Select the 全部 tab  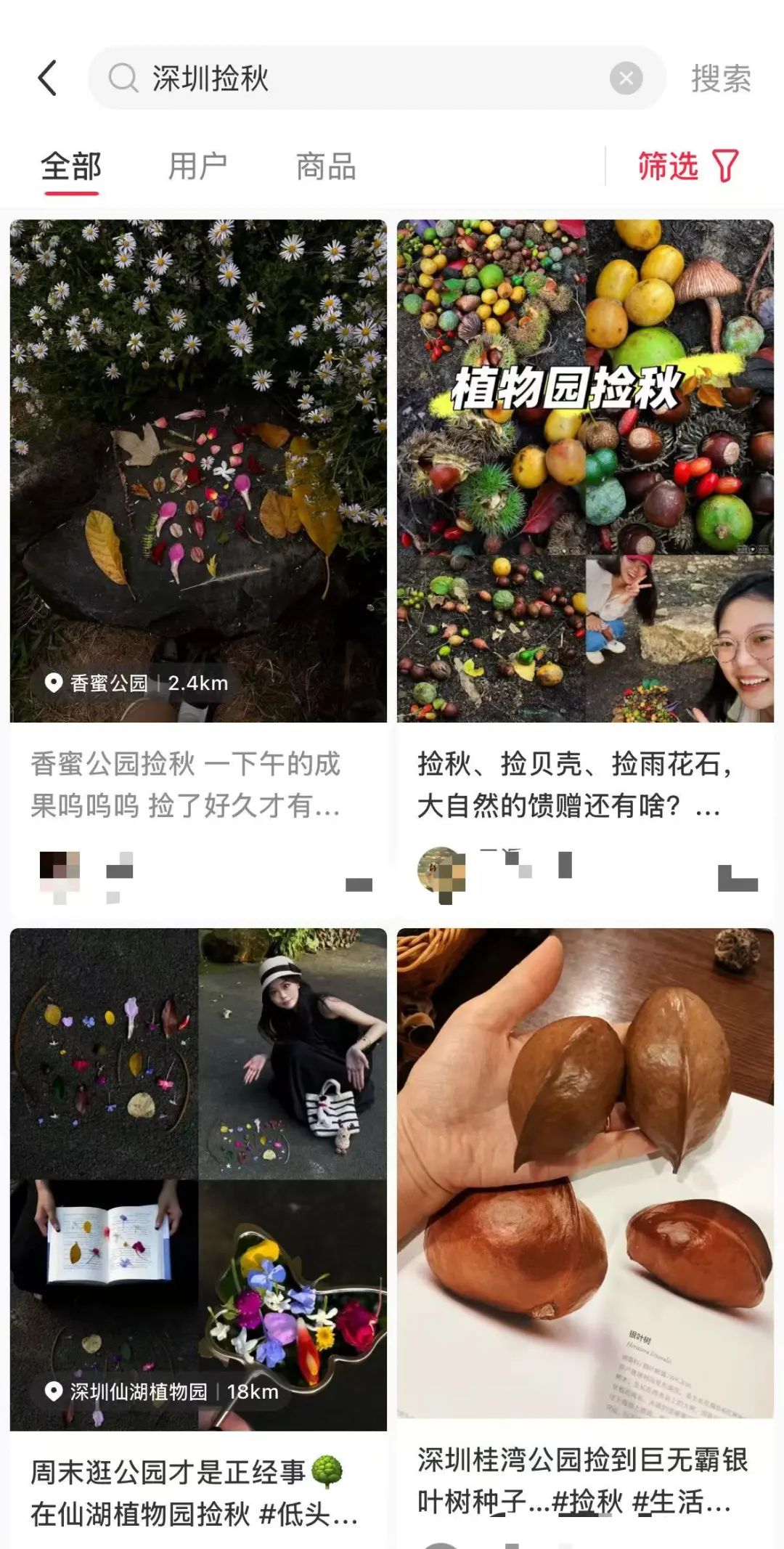[71, 167]
